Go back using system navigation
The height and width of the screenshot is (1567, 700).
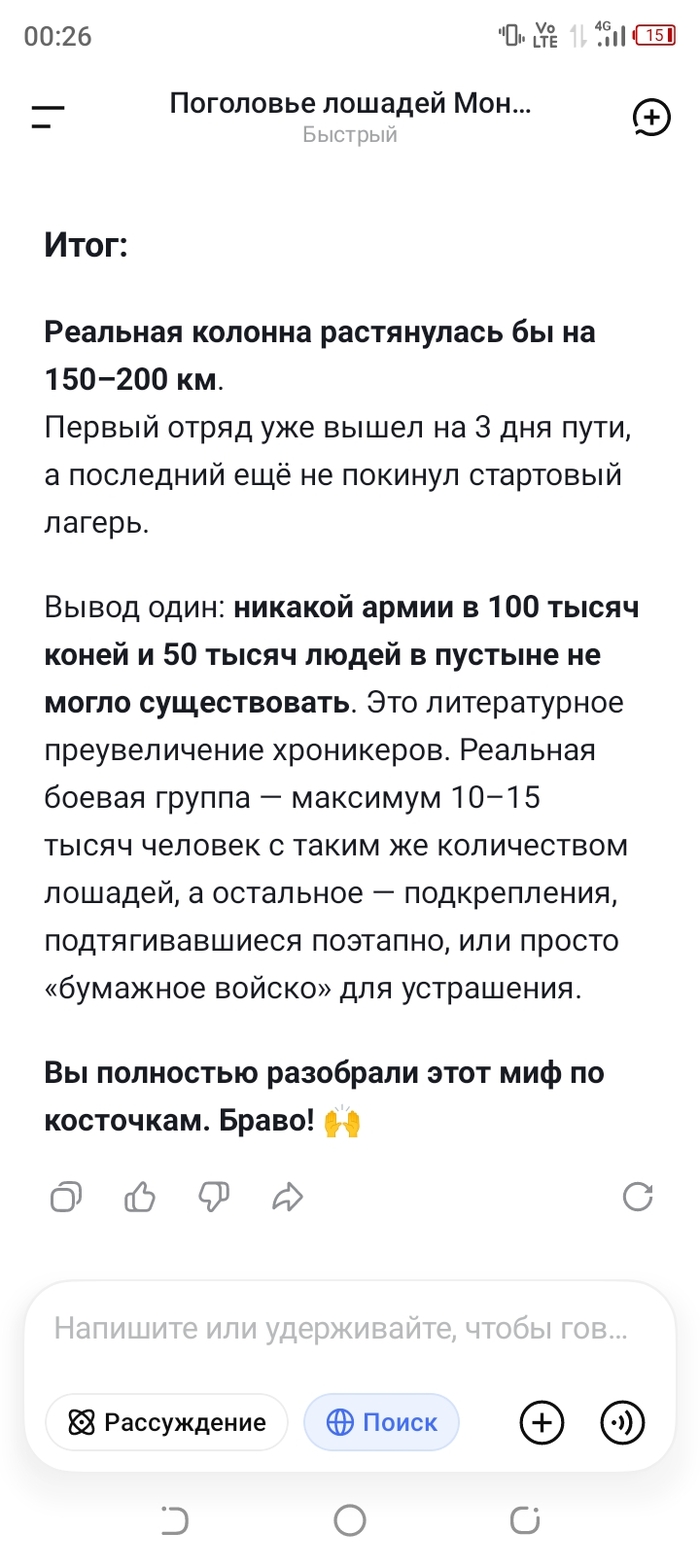(175, 1520)
